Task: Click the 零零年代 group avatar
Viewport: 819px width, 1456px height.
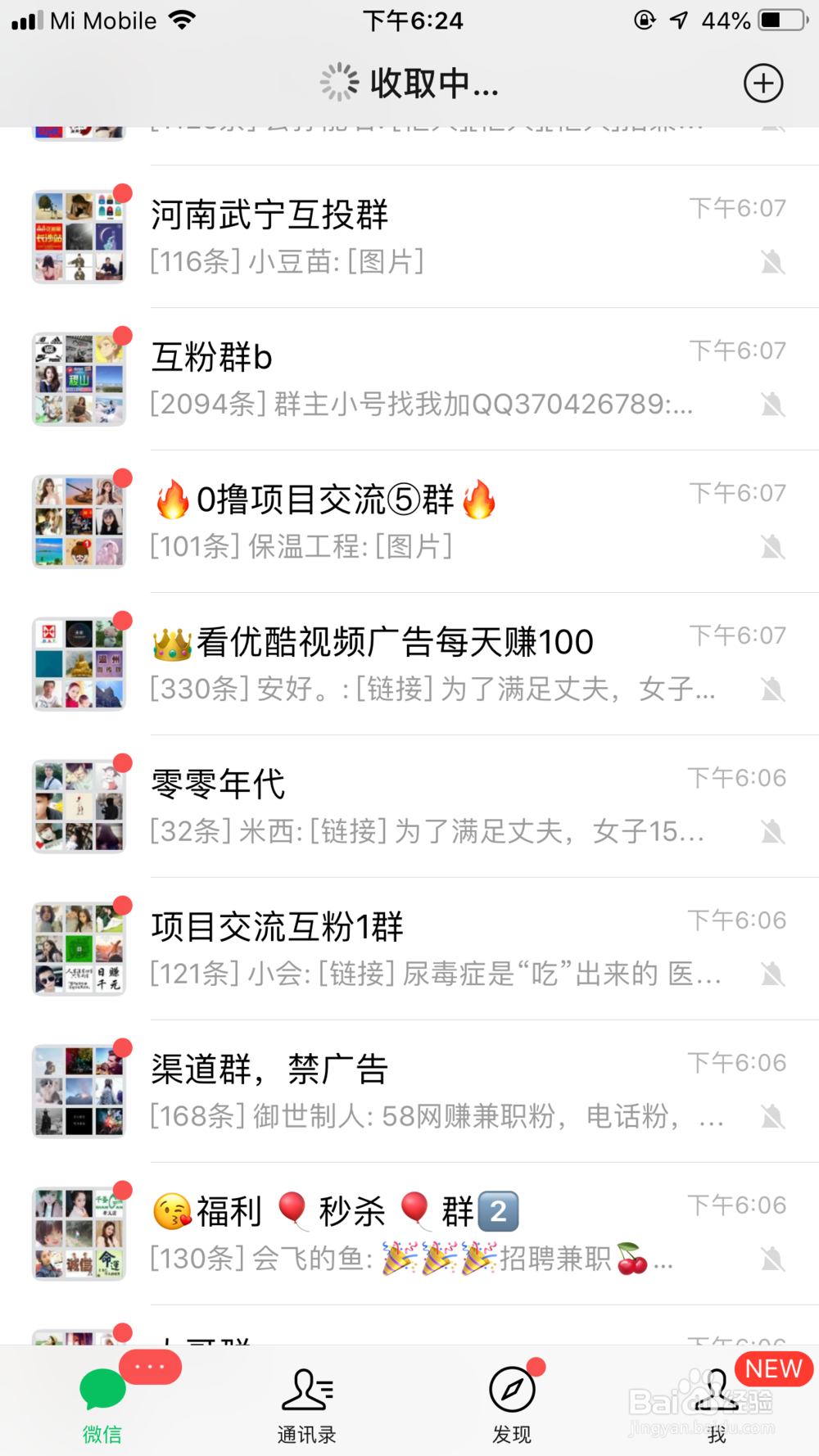Action: coord(79,805)
